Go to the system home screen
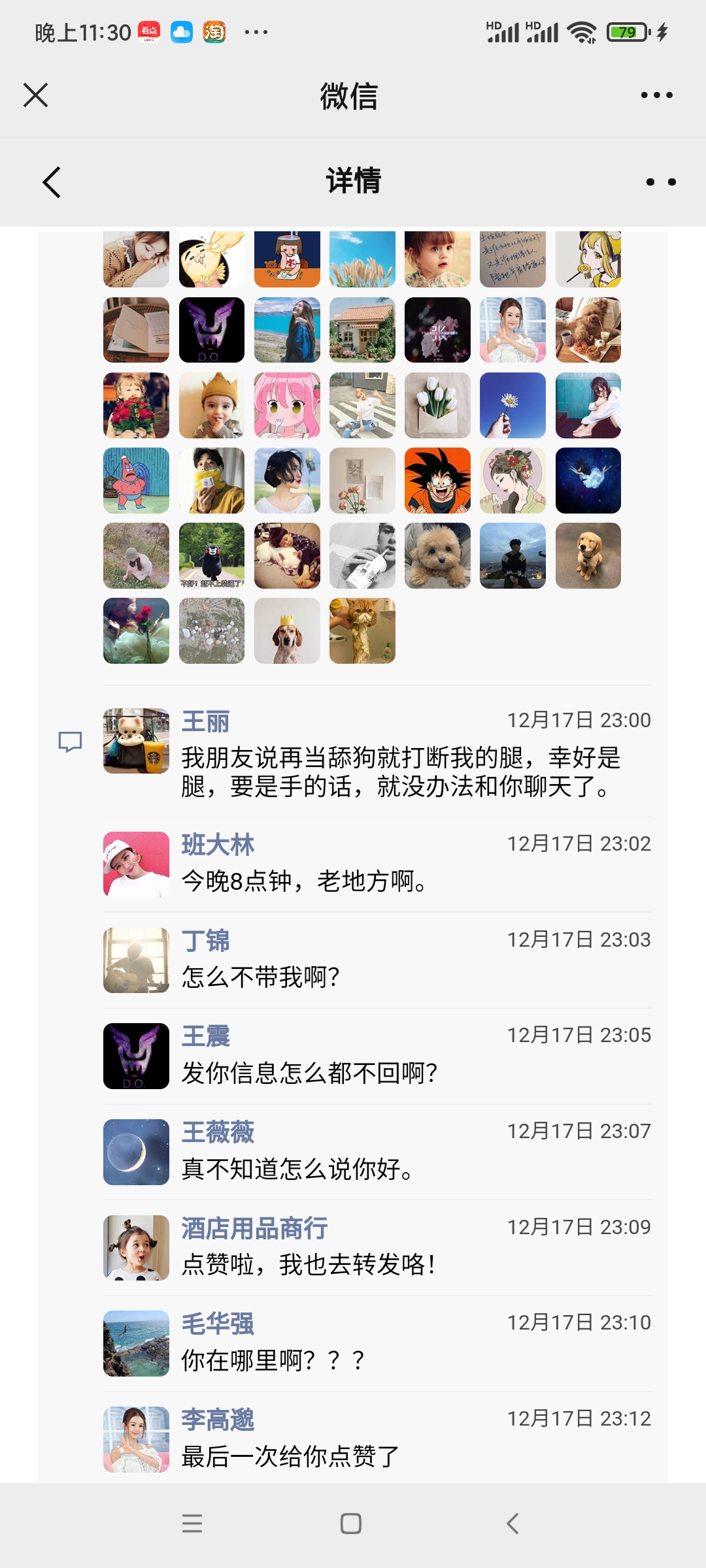 [x=351, y=1524]
